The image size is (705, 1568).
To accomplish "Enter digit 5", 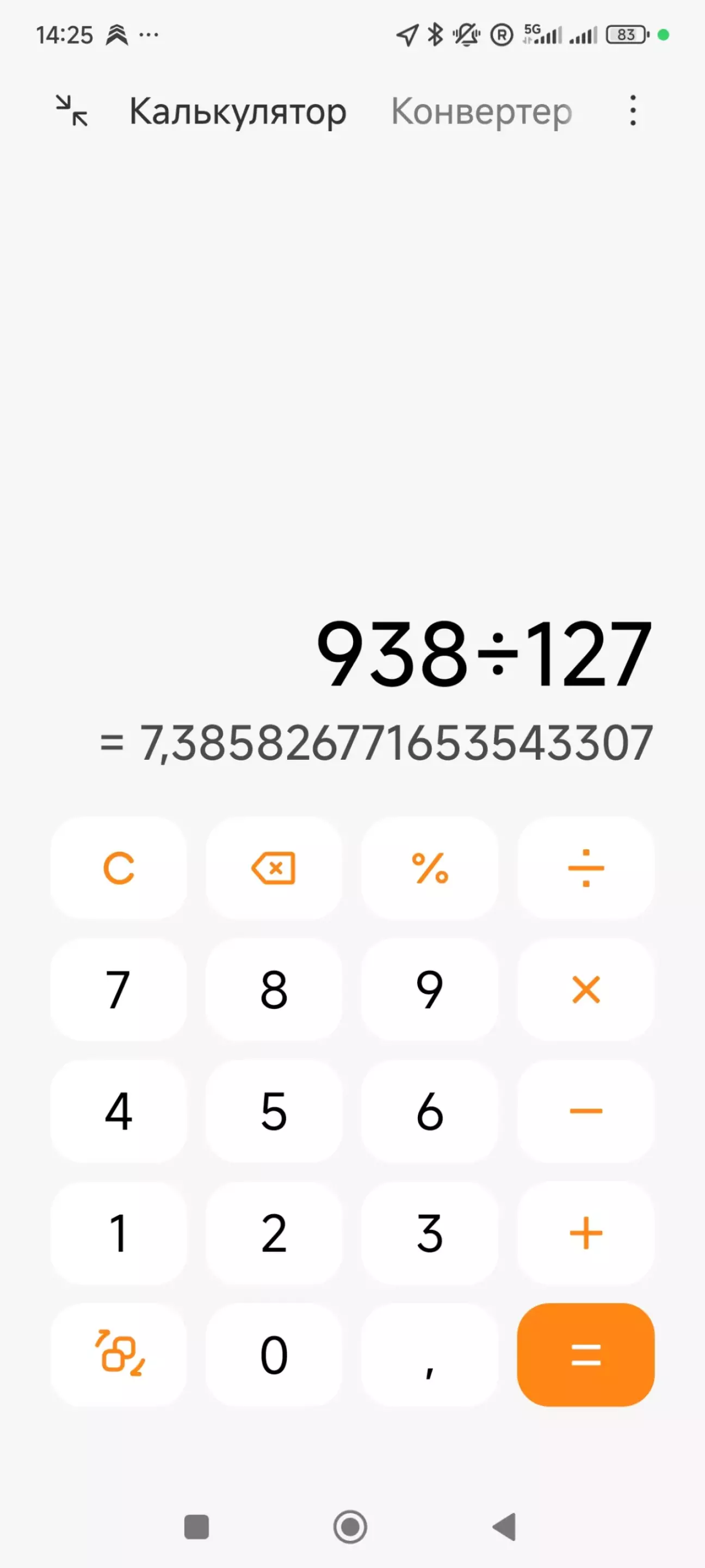I will [x=274, y=1111].
